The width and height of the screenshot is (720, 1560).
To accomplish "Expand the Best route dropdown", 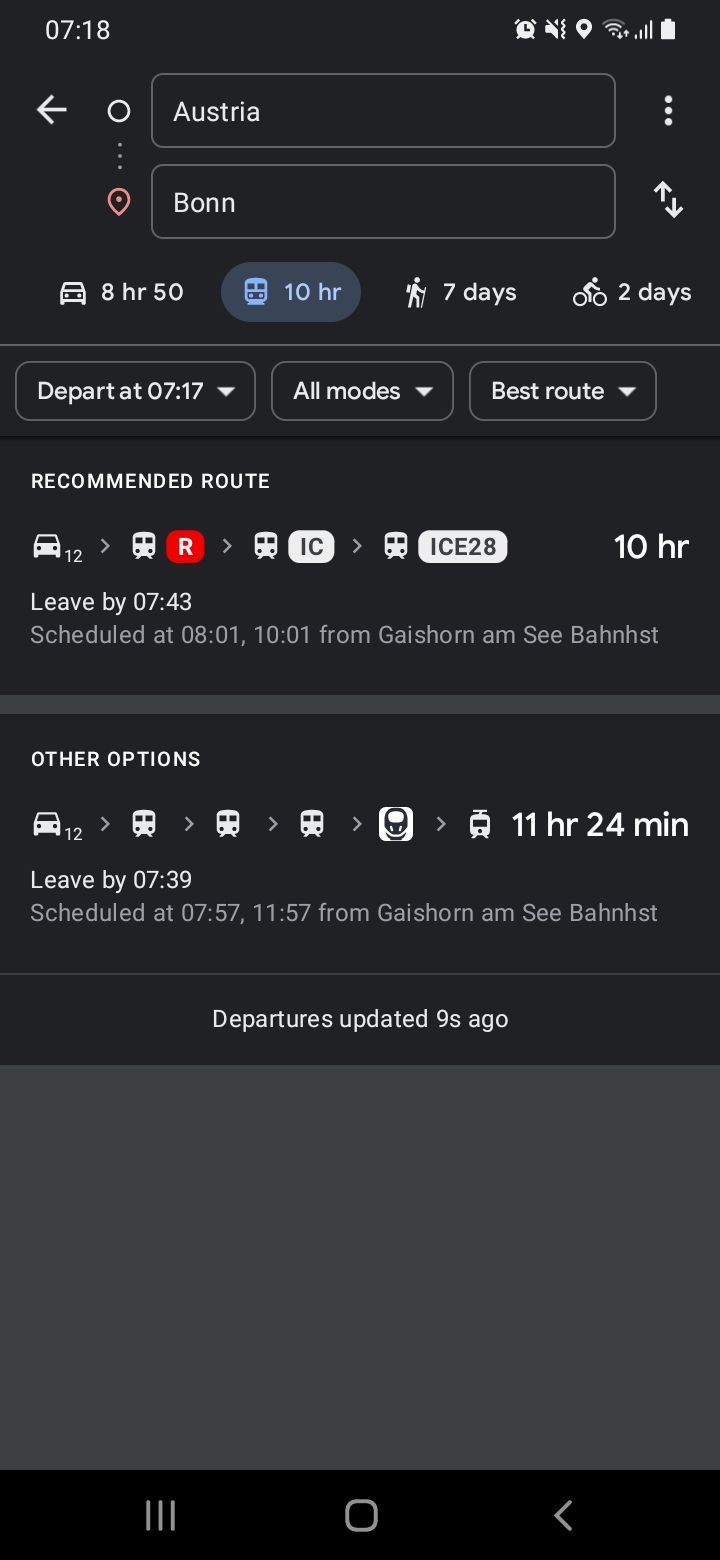I will pos(562,391).
